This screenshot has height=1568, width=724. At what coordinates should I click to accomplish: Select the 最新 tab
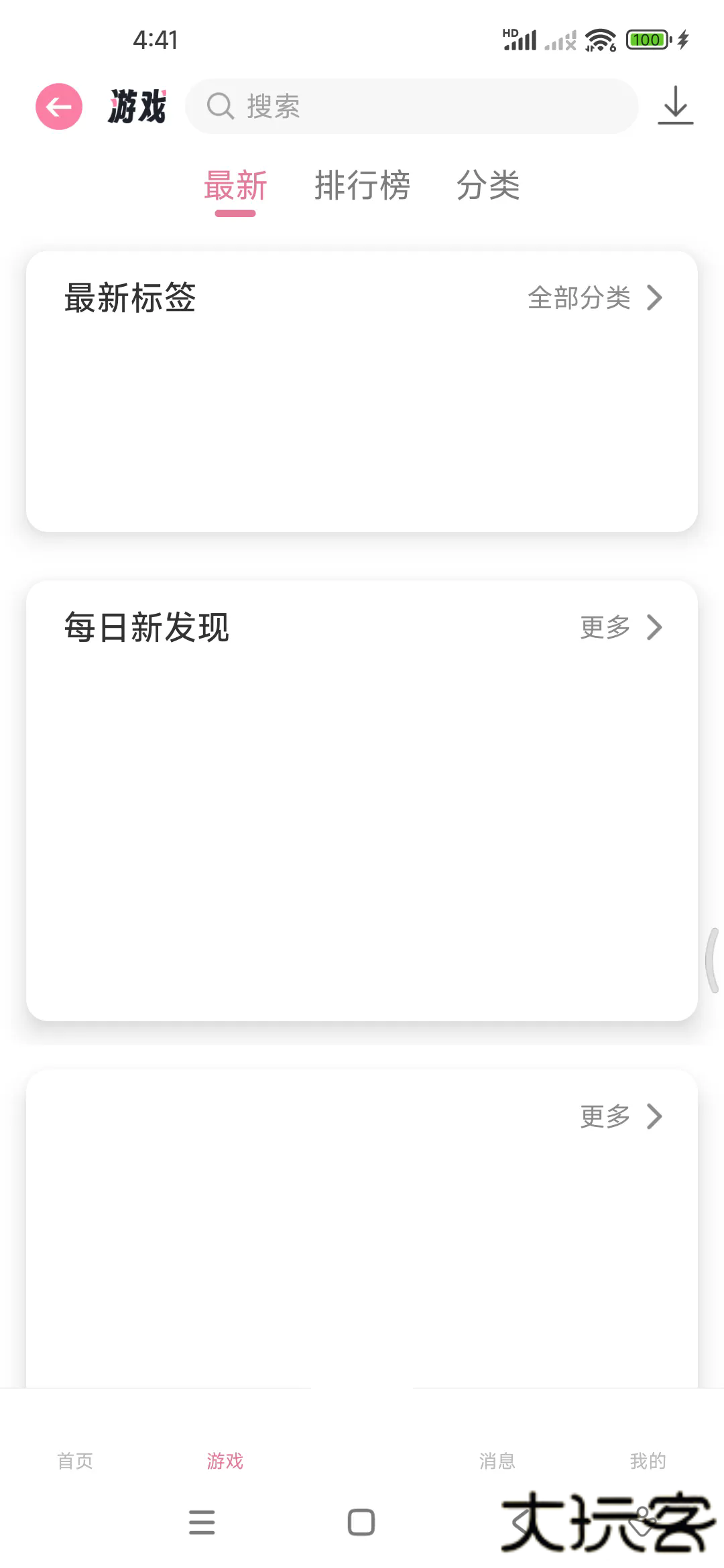[x=236, y=186]
